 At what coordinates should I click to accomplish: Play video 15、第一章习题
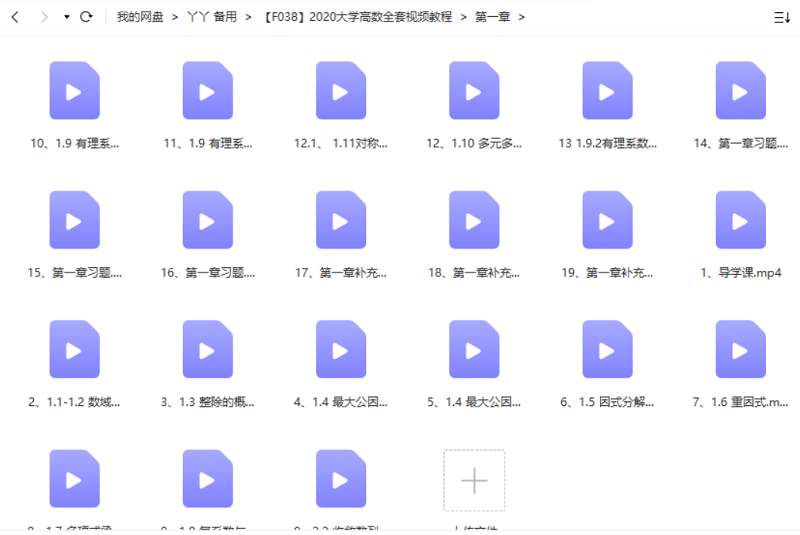(74, 221)
